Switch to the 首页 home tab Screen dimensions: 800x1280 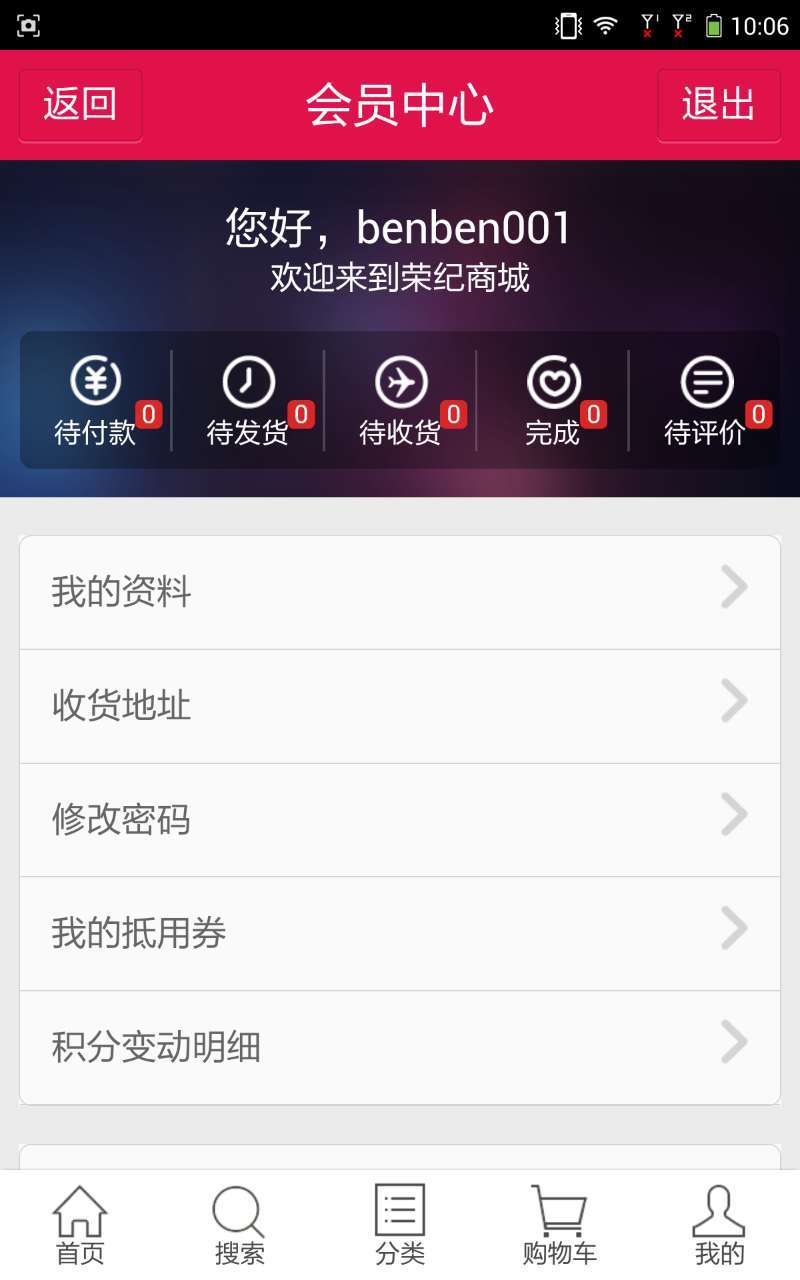pos(80,1225)
